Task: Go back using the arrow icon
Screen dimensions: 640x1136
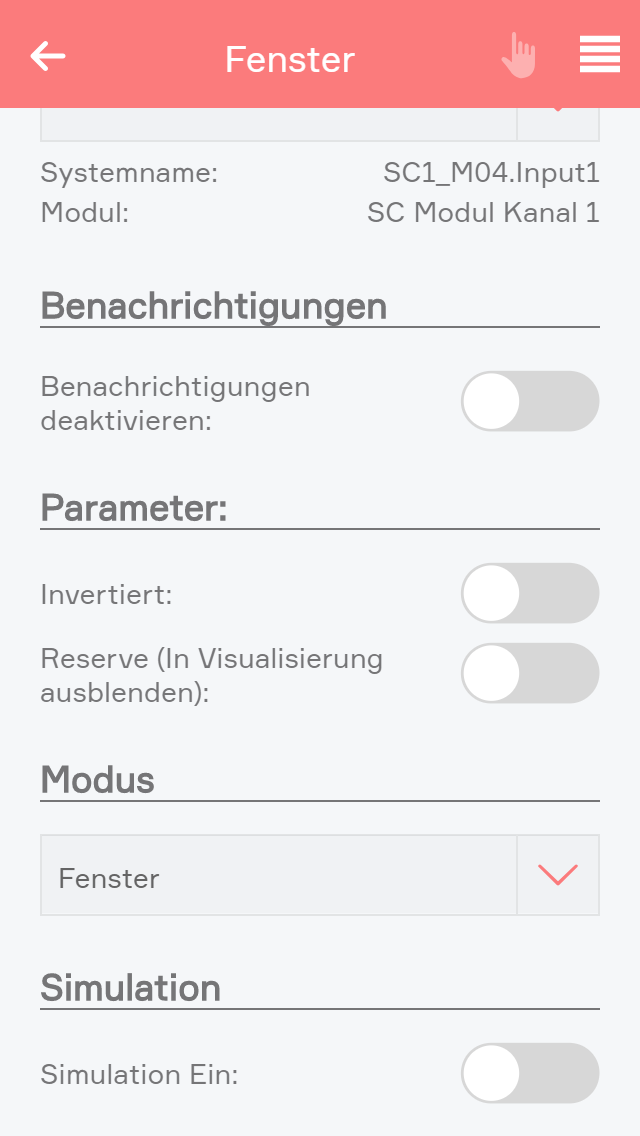Action: pyautogui.click(x=47, y=56)
